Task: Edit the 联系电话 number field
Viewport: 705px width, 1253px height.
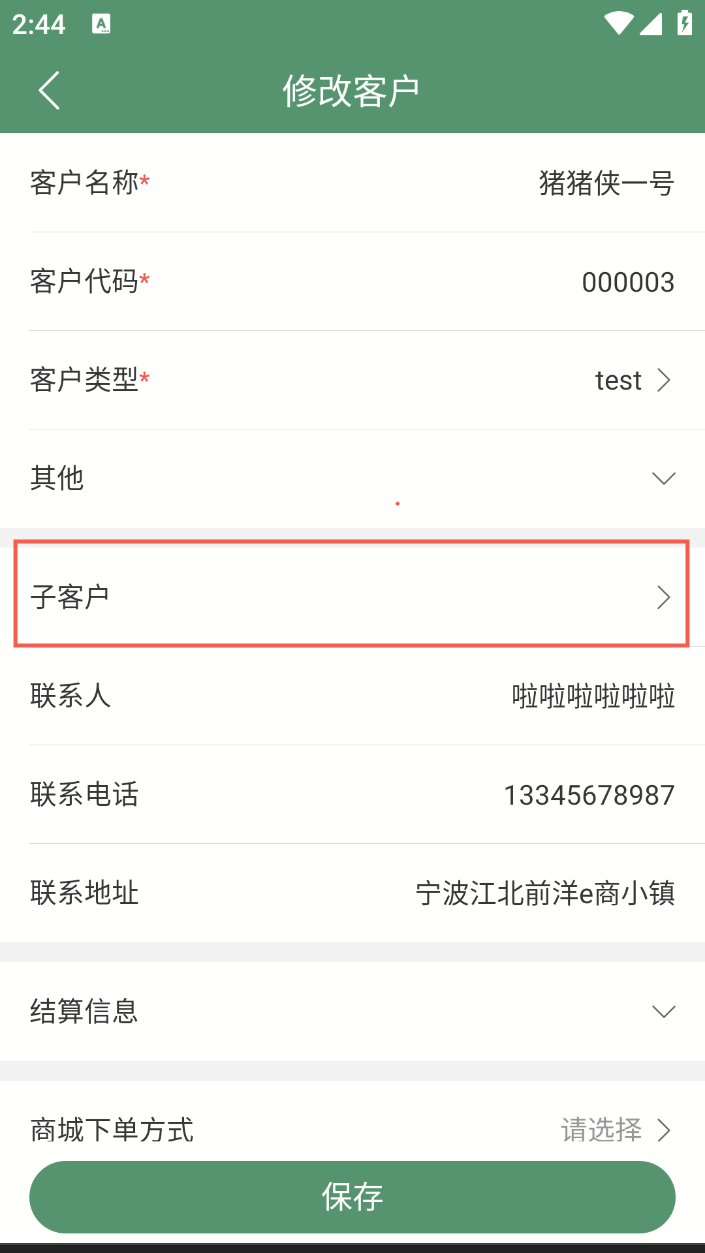Action: pos(352,794)
